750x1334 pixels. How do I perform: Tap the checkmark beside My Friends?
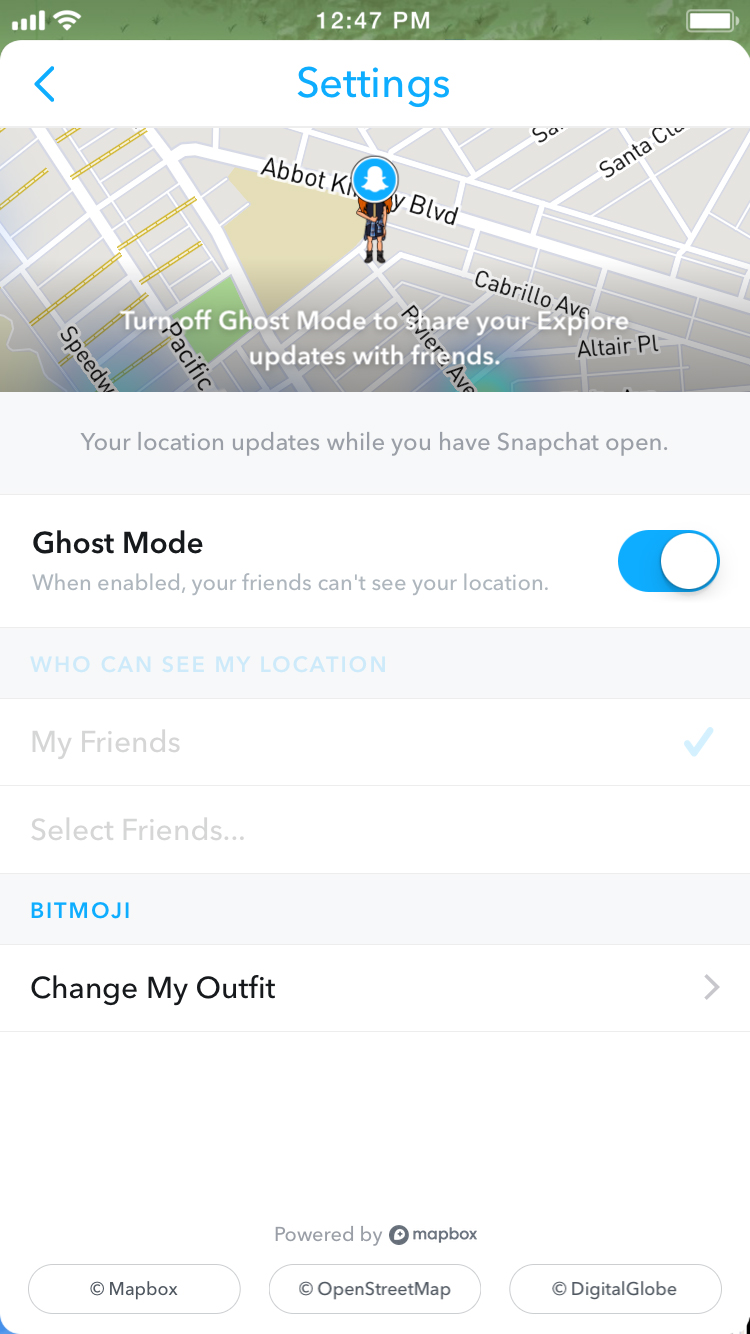click(x=697, y=741)
